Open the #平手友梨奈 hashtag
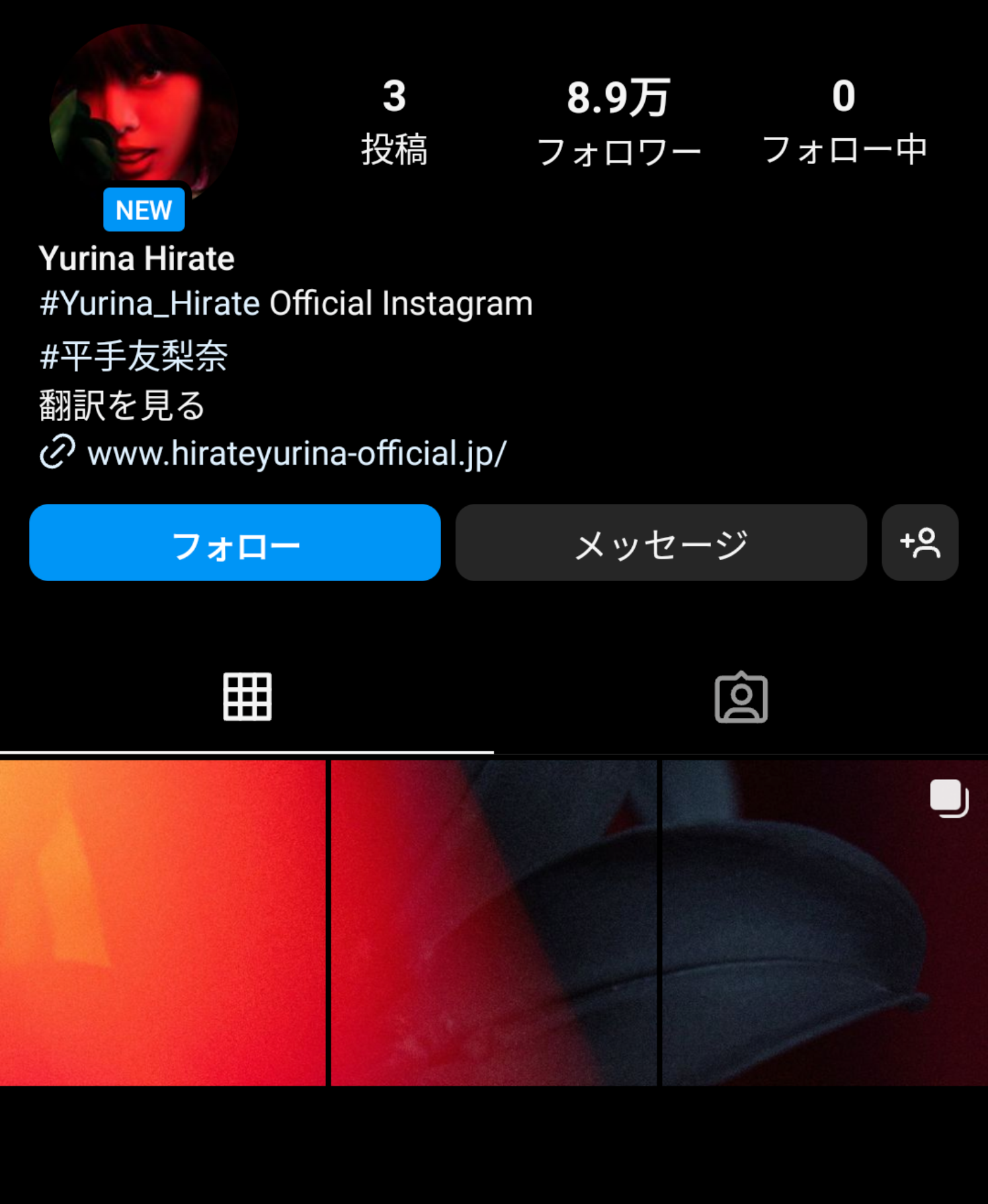Screen dimensions: 988x1204 pyautogui.click(x=134, y=356)
